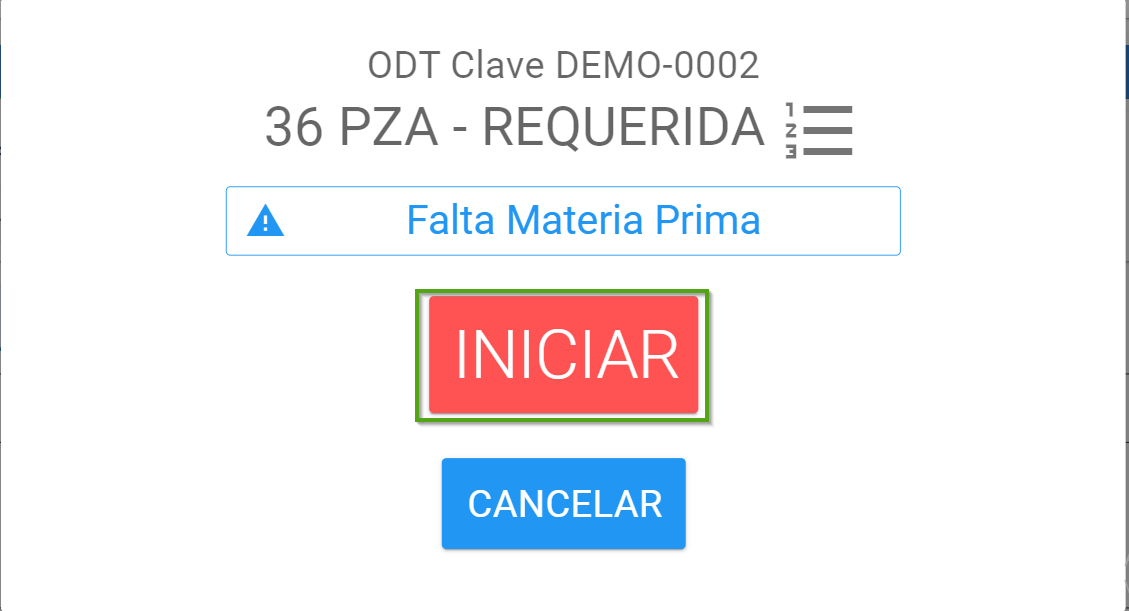Tap the red INICIAR button
The width and height of the screenshot is (1129, 611).
tap(563, 355)
